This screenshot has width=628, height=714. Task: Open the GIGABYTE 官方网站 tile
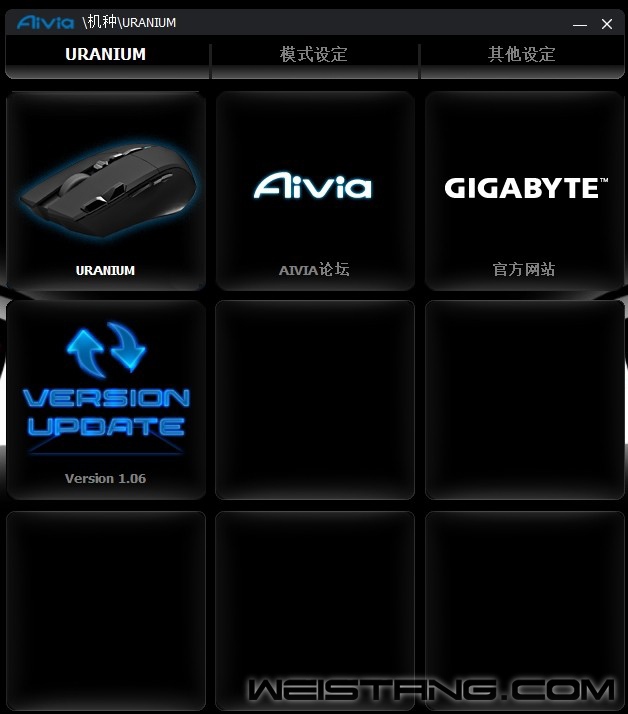pos(524,191)
